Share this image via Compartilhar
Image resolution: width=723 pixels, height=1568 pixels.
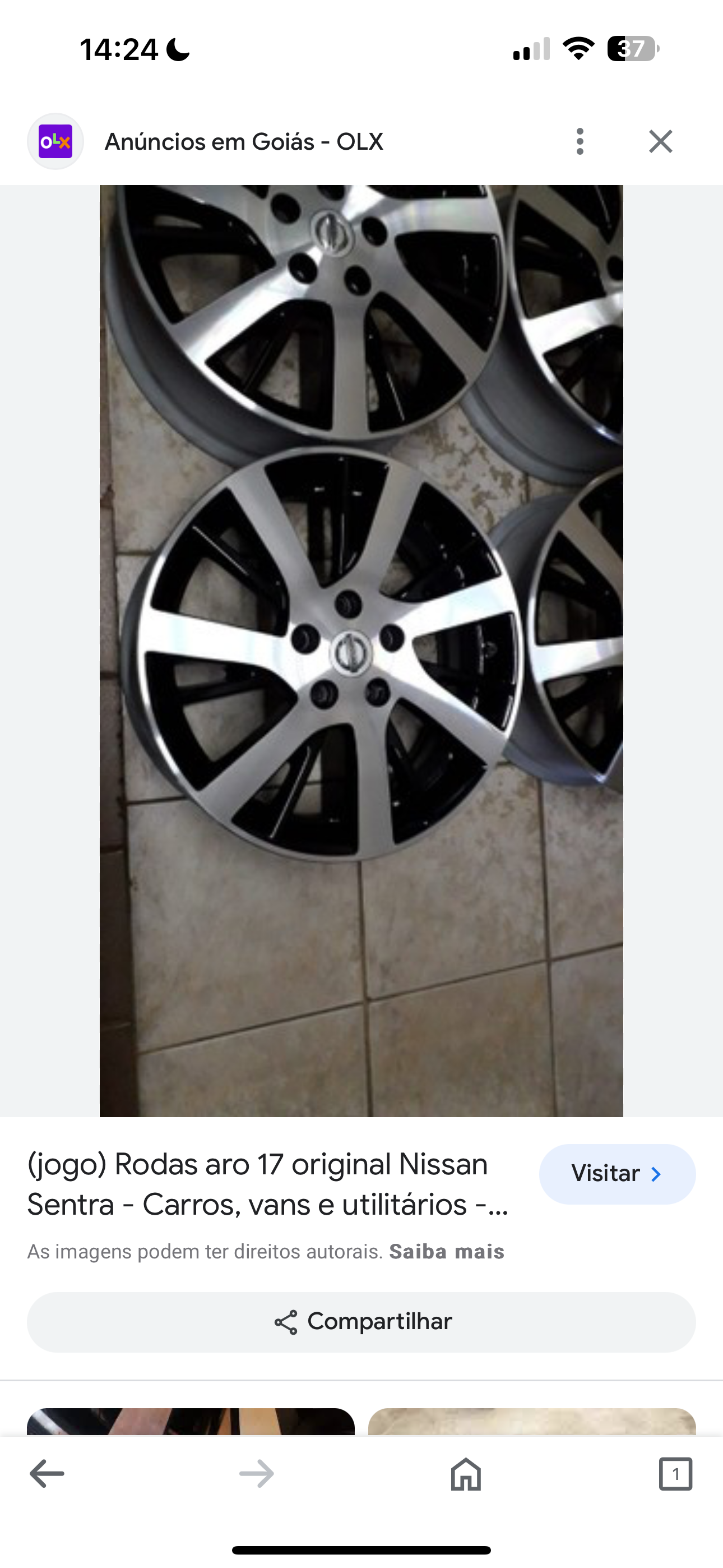pyautogui.click(x=361, y=1321)
